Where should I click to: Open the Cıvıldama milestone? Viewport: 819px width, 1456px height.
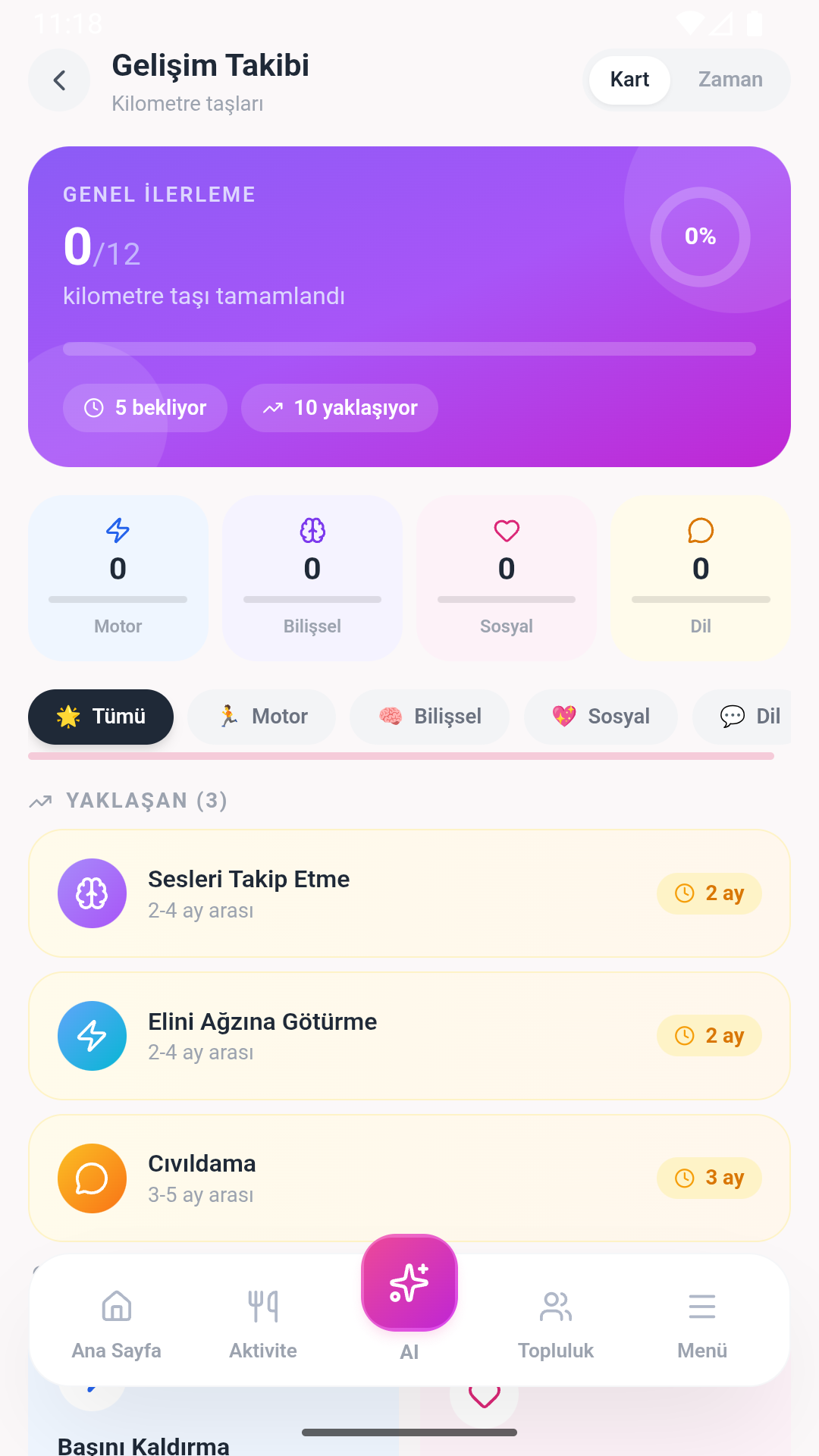coord(409,1178)
